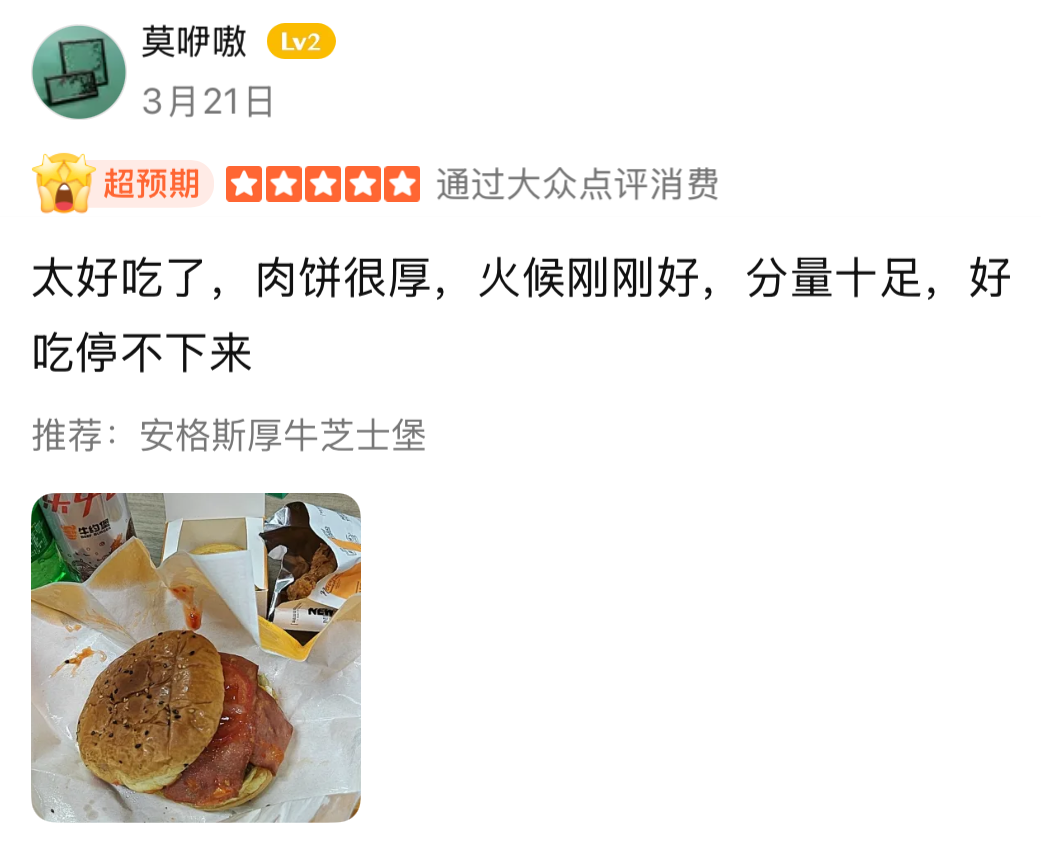Open recommended dish 安格斯厚牛芝士堡

pyautogui.click(x=283, y=436)
